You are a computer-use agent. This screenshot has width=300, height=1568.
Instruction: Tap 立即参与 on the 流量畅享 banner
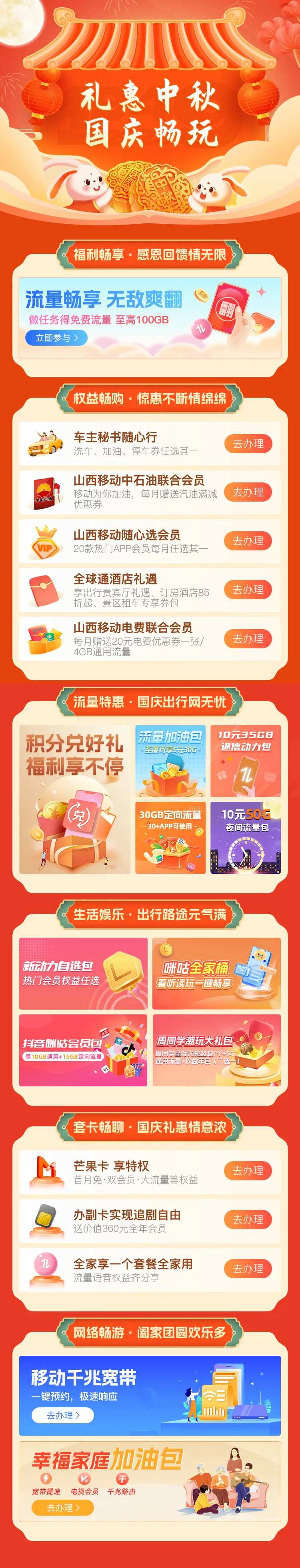tap(56, 337)
